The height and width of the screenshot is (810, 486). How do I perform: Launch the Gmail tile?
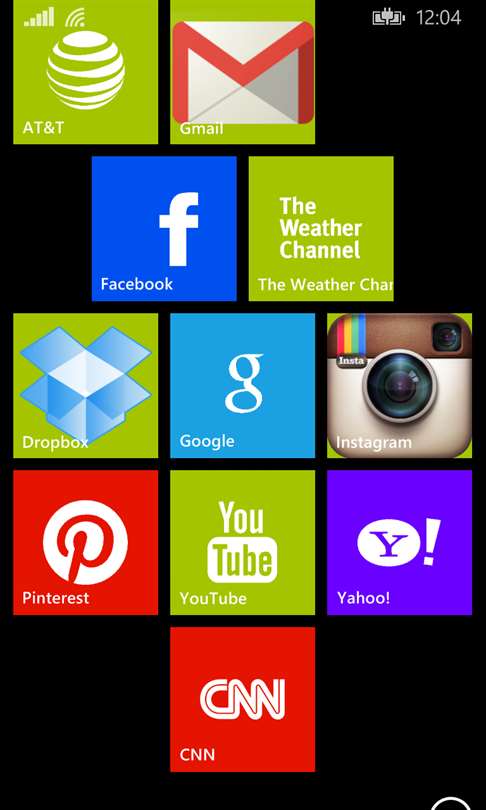(x=243, y=72)
